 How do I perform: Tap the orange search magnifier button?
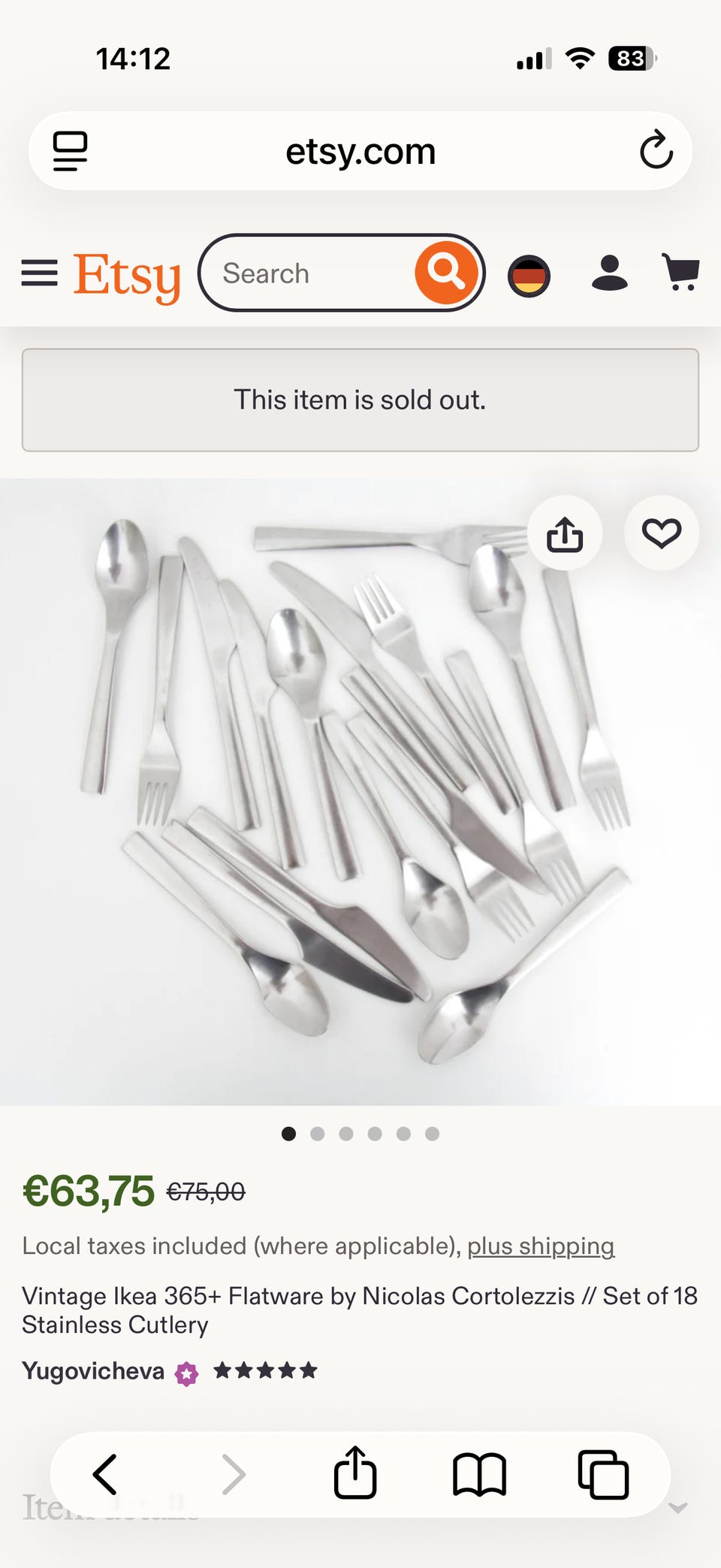[446, 273]
